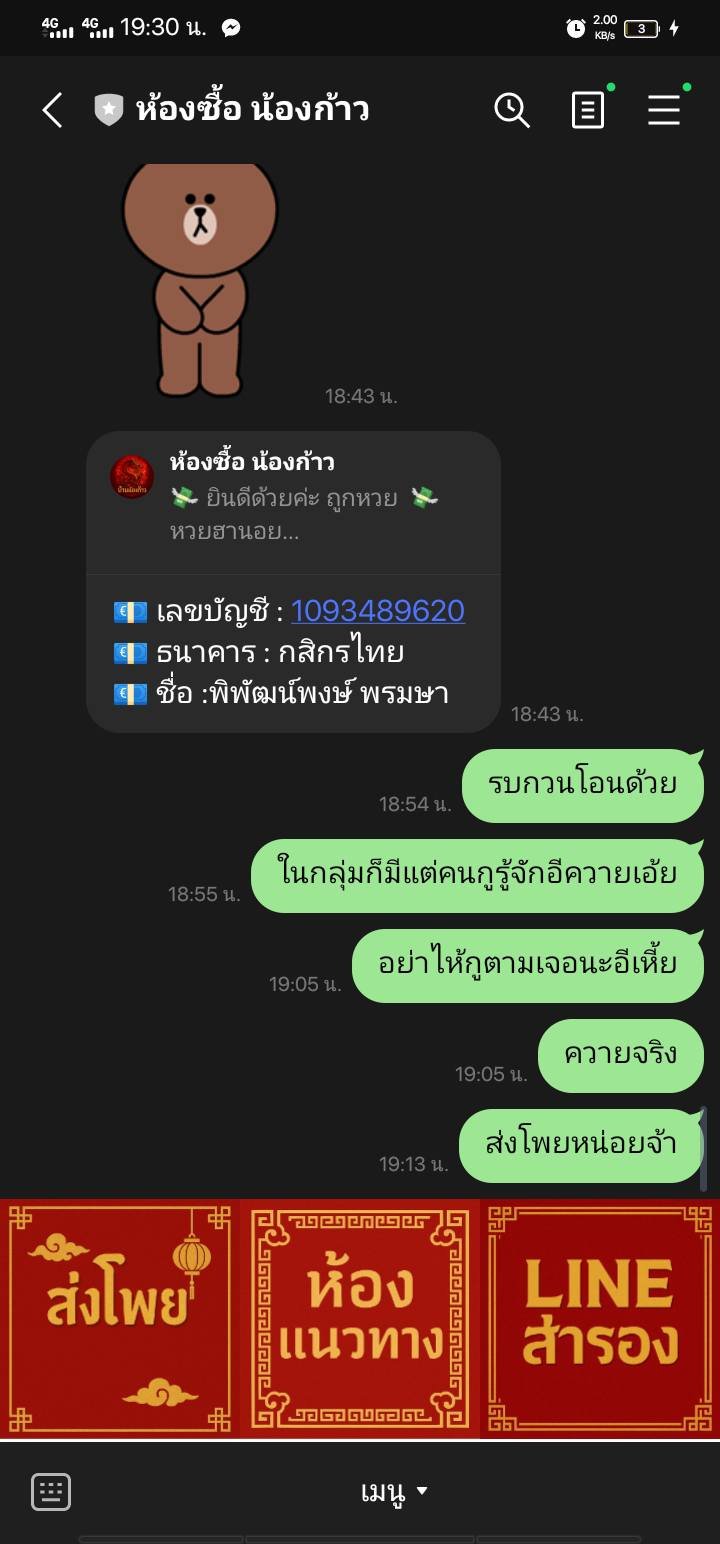Image resolution: width=720 pixels, height=1544 pixels.
Task: Go back from the chat
Action: pos(52,110)
